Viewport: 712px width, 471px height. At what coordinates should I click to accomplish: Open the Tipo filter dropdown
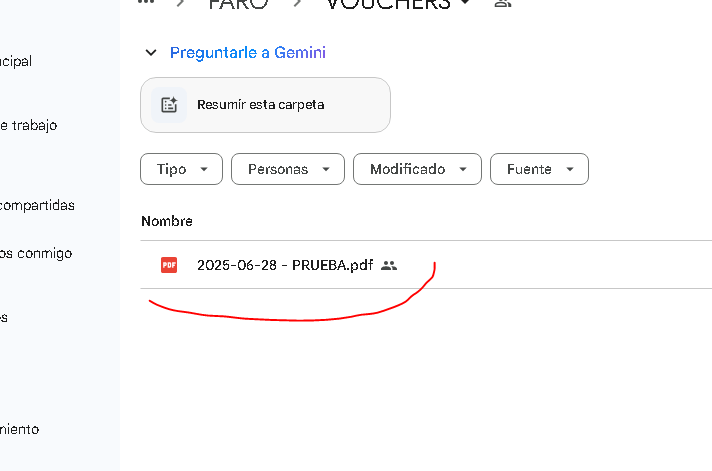point(181,169)
